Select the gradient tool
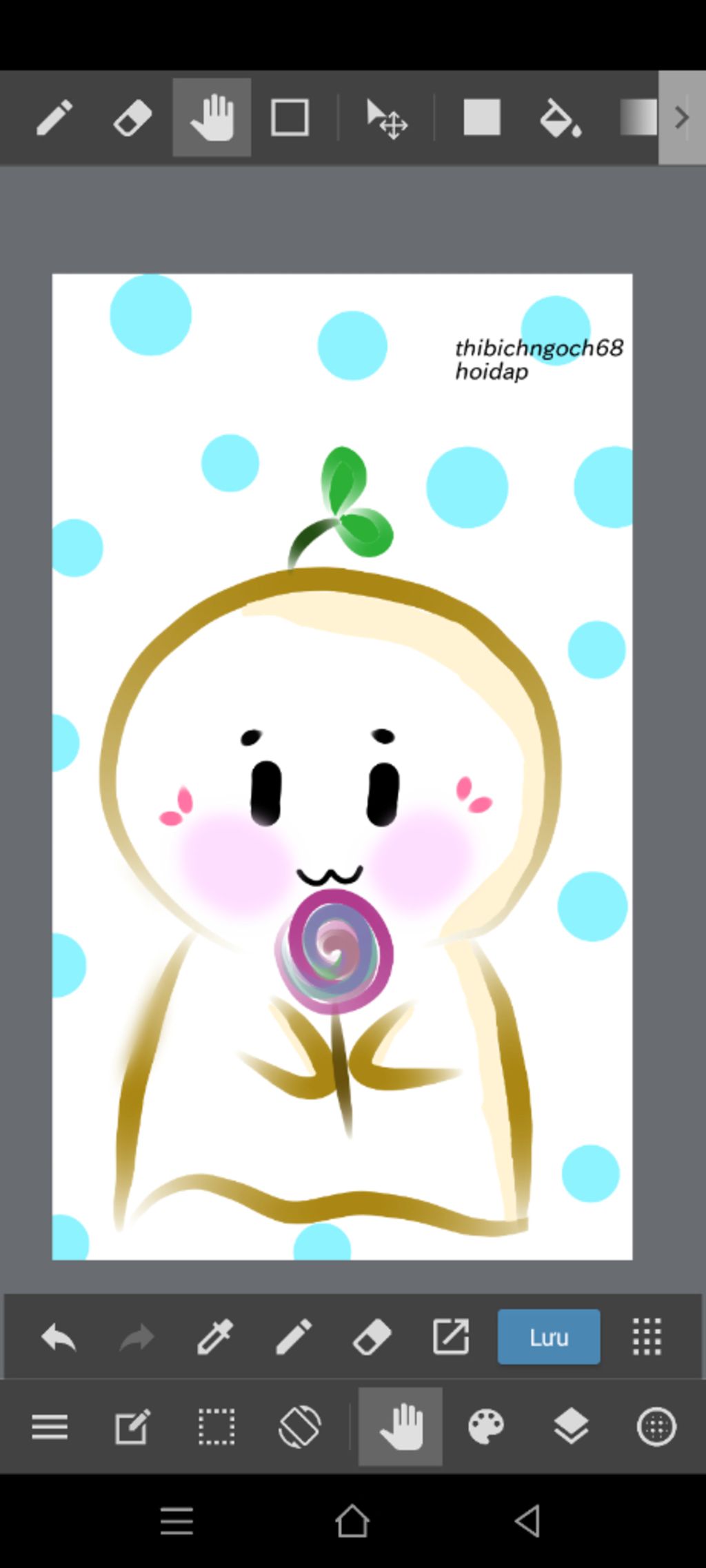The height and width of the screenshot is (1568, 706). [x=638, y=117]
